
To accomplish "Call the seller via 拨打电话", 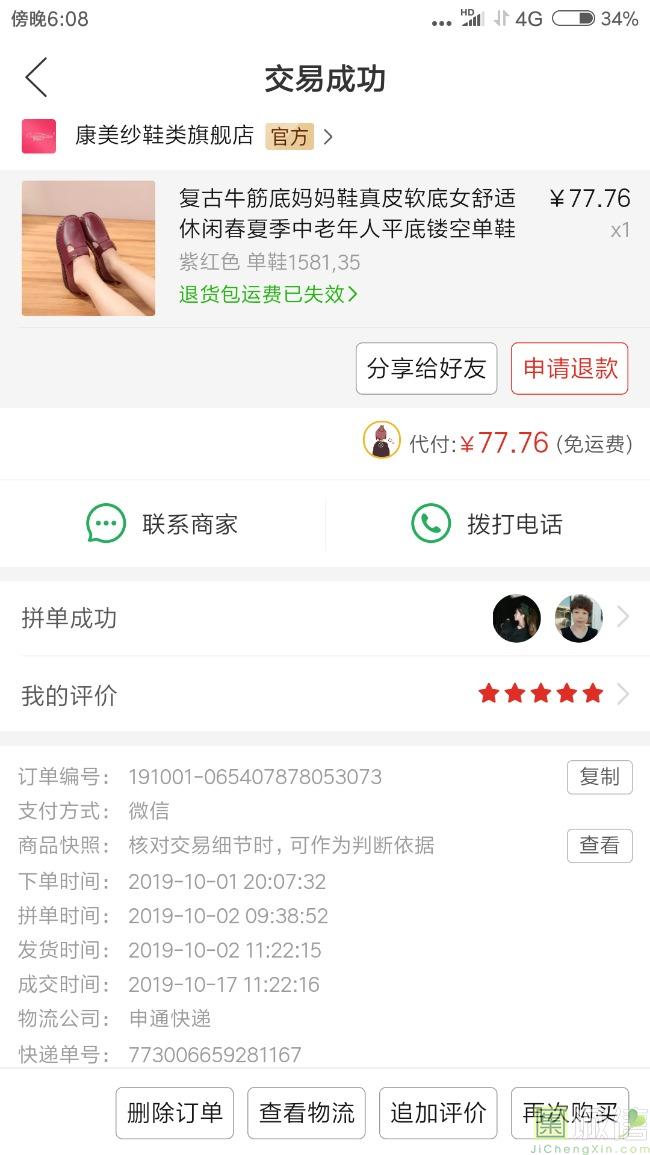I will click(x=487, y=524).
